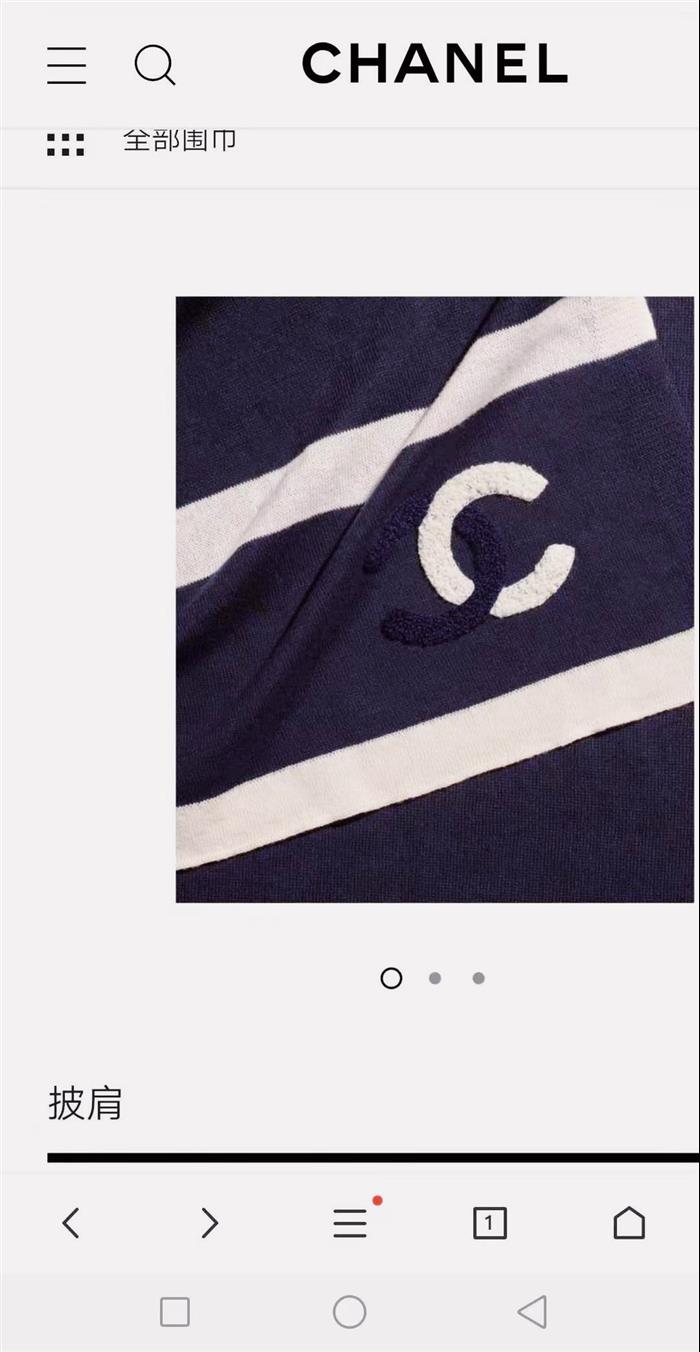Go to the Chanel homepage via logo
700x1352 pixels.
coord(435,64)
